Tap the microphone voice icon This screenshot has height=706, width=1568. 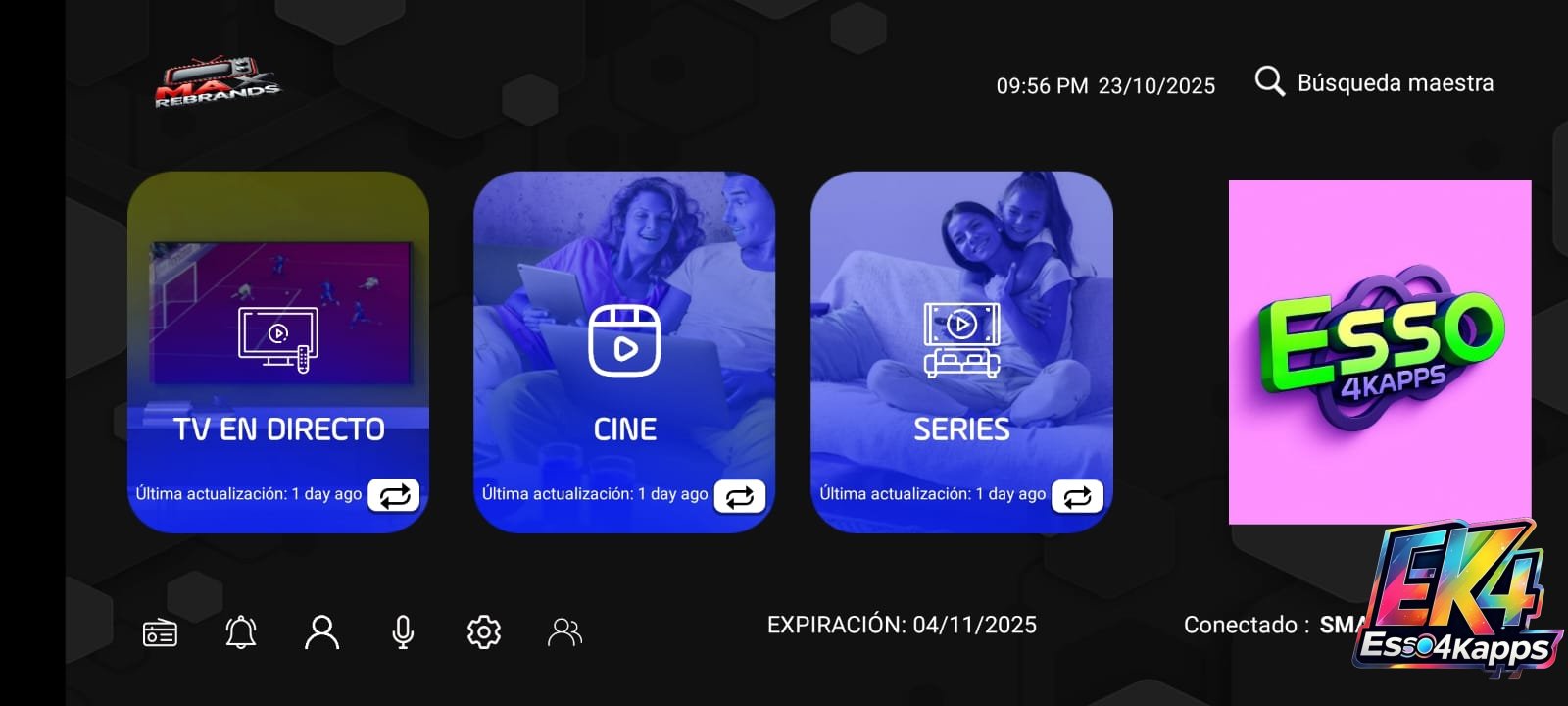tap(403, 632)
